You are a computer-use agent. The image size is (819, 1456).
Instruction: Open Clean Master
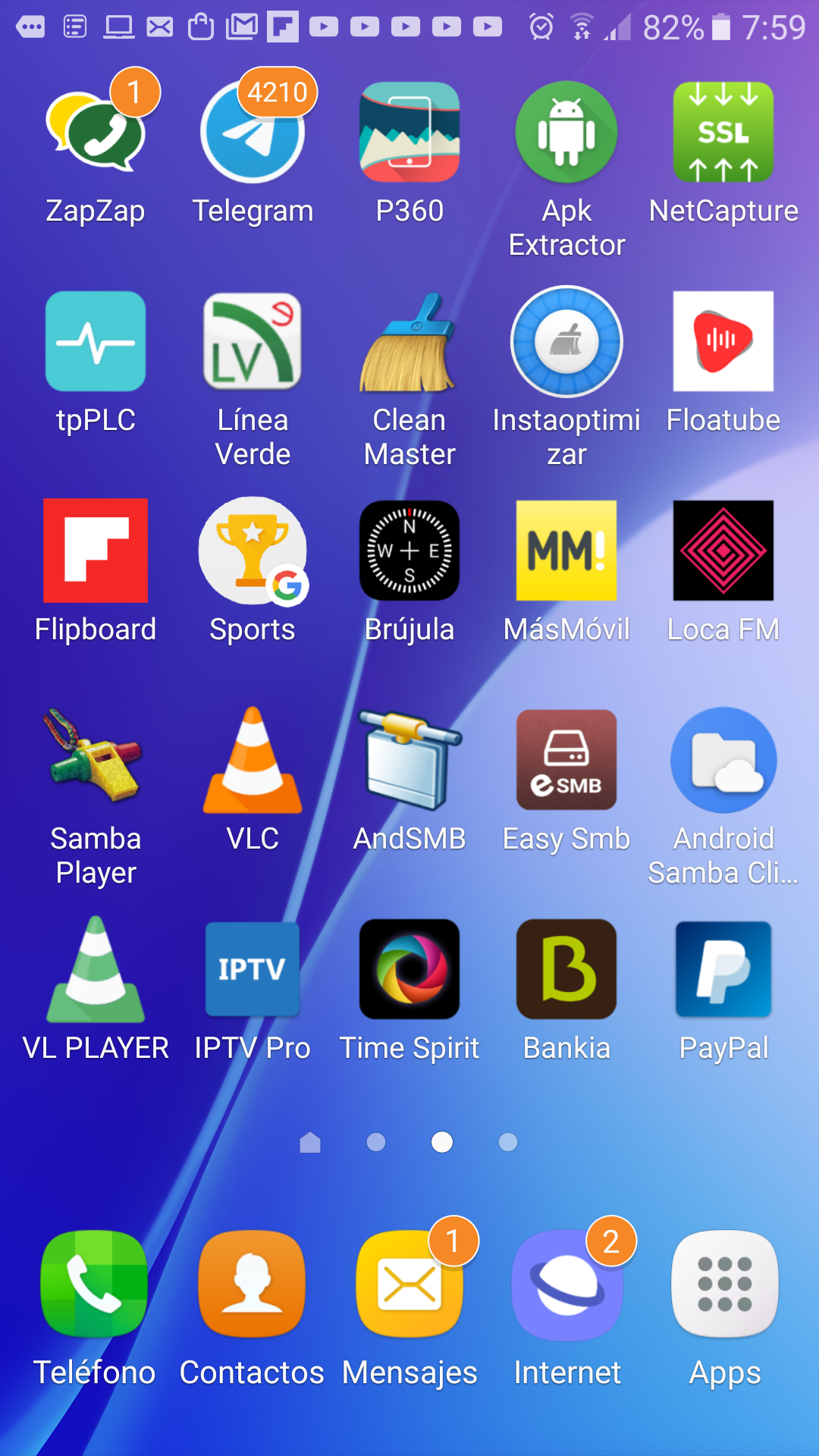click(409, 343)
